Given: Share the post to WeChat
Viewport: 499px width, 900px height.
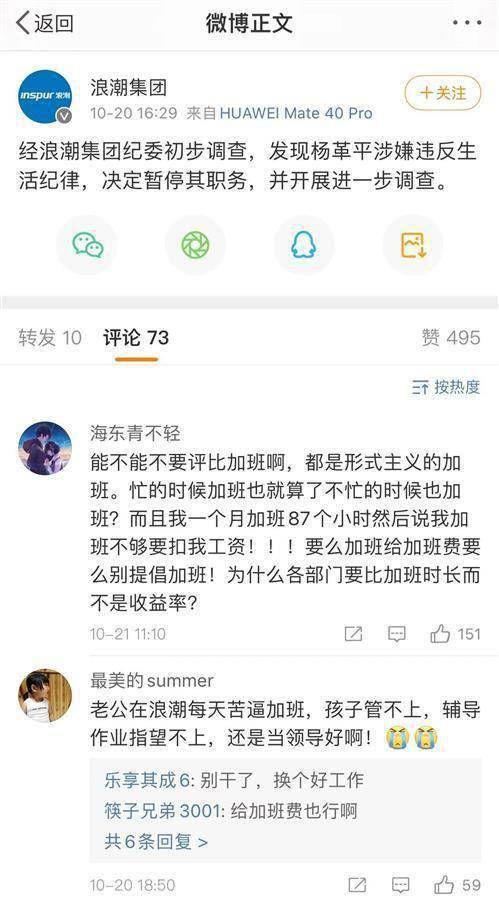Looking at the screenshot, I should (87, 245).
